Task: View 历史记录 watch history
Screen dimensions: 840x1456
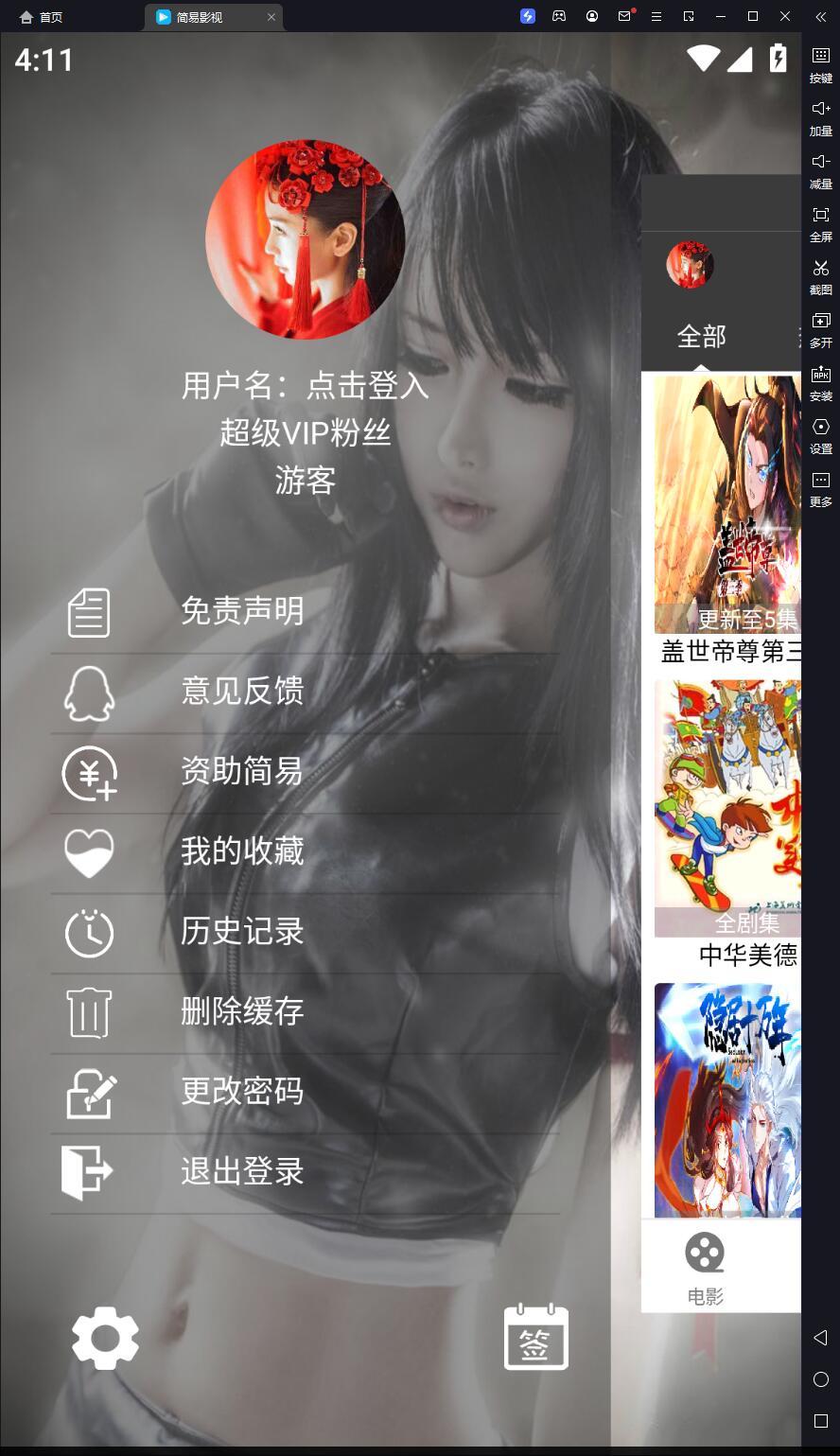Action: (242, 932)
